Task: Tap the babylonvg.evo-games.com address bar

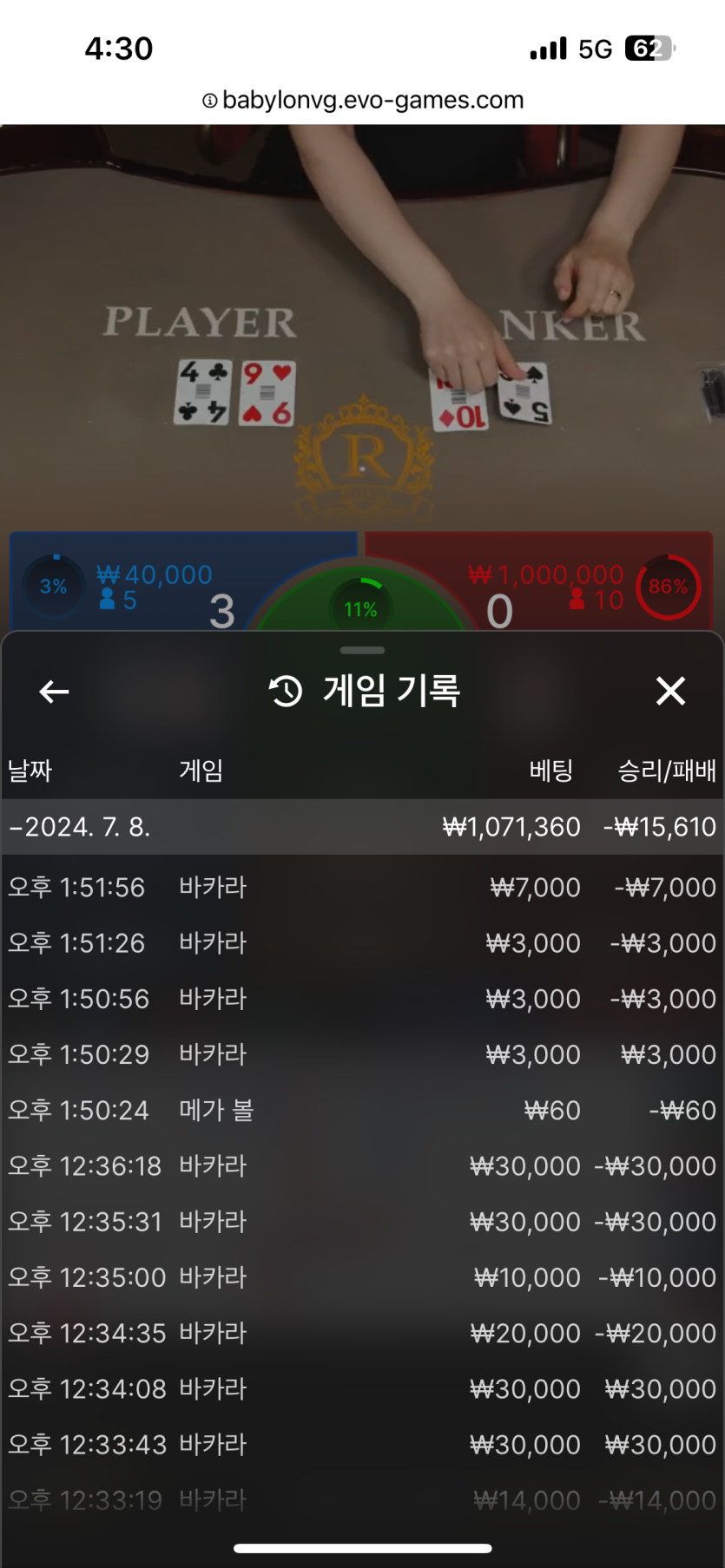Action: 363,100
